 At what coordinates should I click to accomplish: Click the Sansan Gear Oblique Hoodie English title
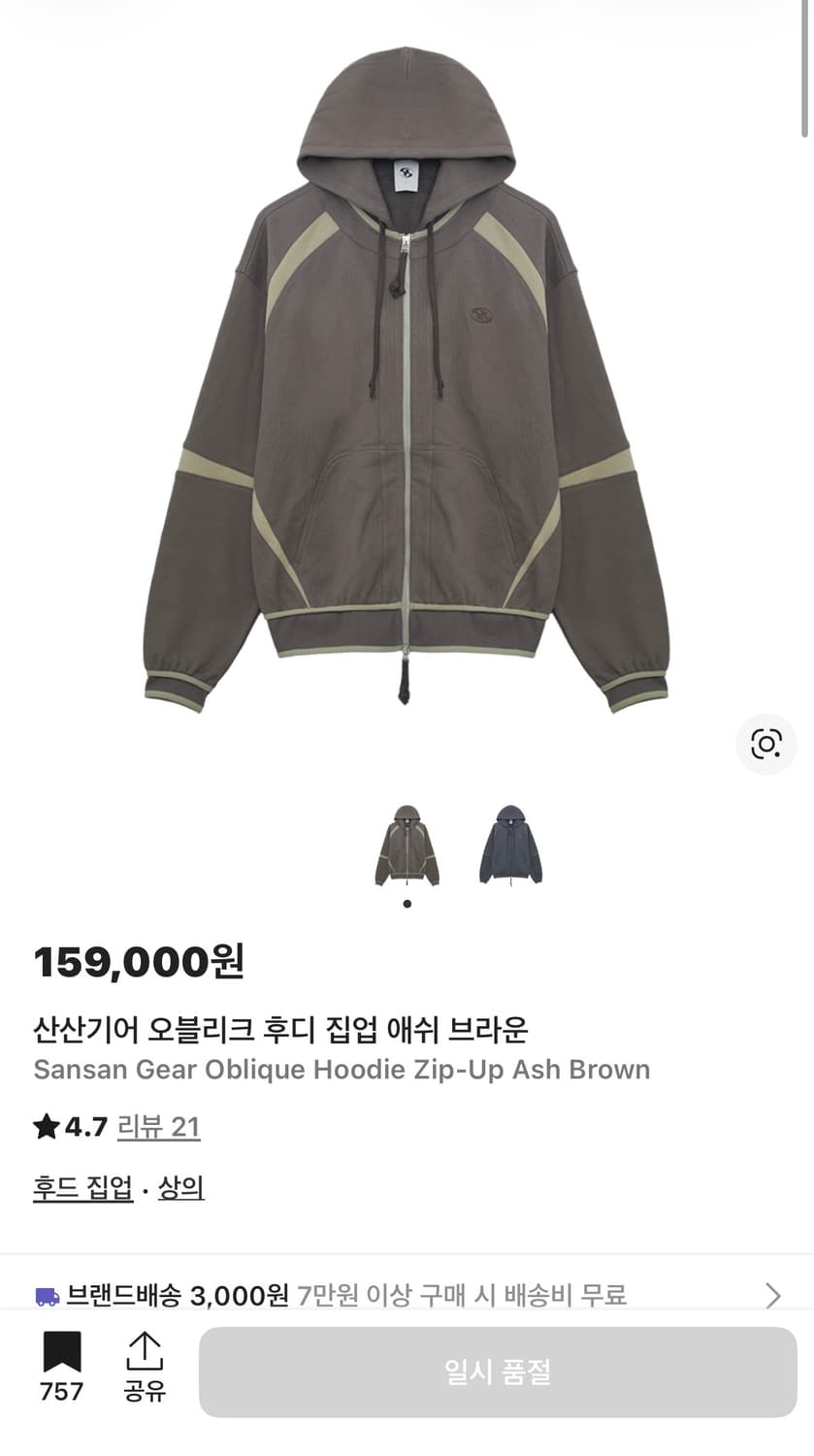[x=342, y=1069]
